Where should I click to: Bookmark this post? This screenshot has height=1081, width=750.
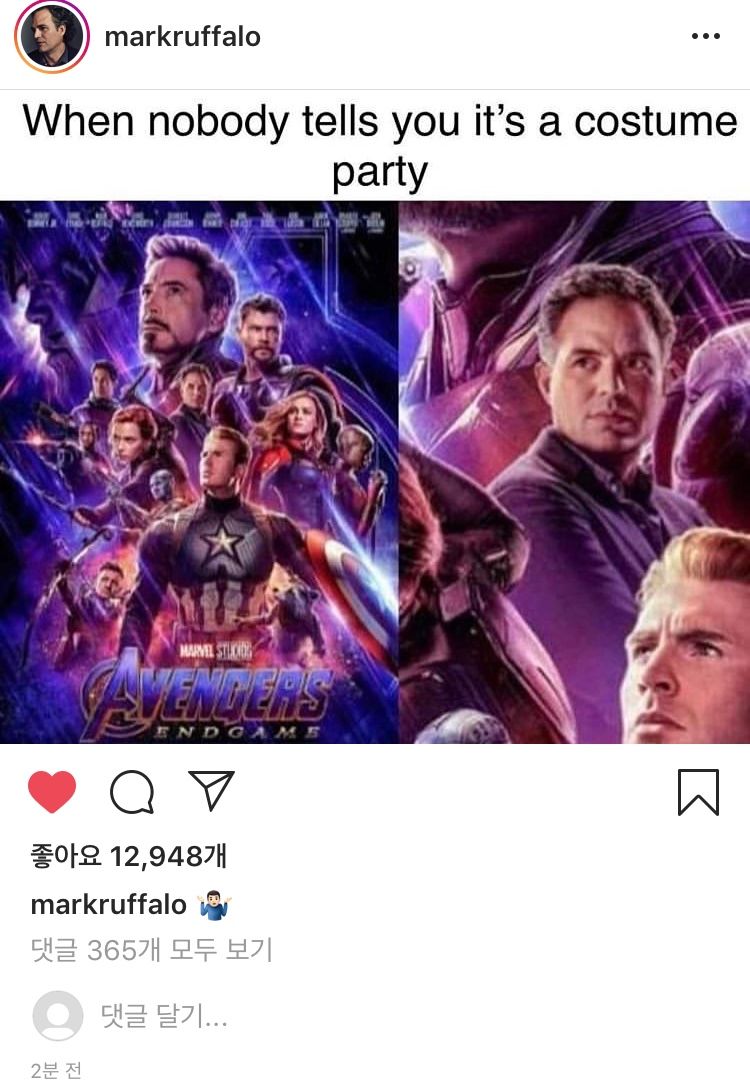[698, 792]
